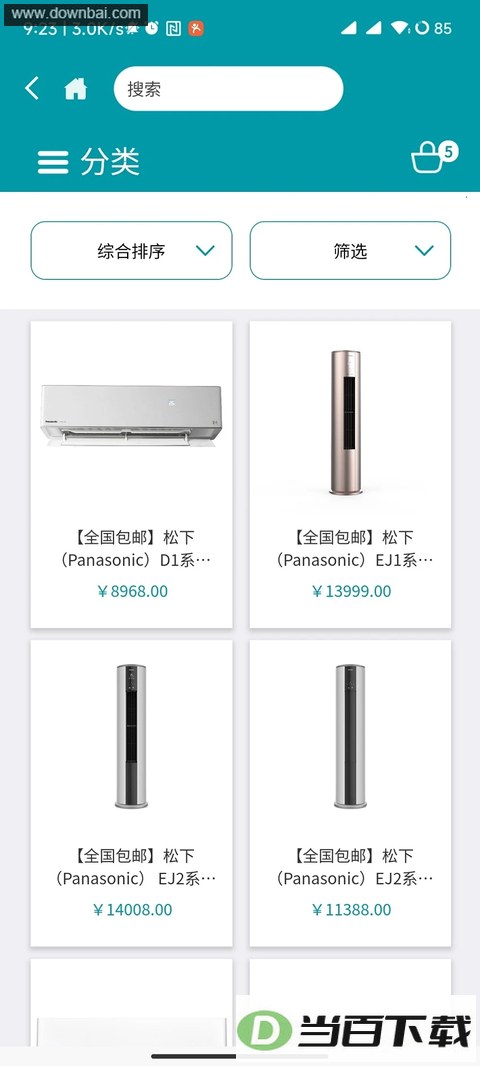This screenshot has width=480, height=1066.
Task: Open the Panasonic EJ2 product at ¥14008.00
Action: pyautogui.click(x=131, y=793)
